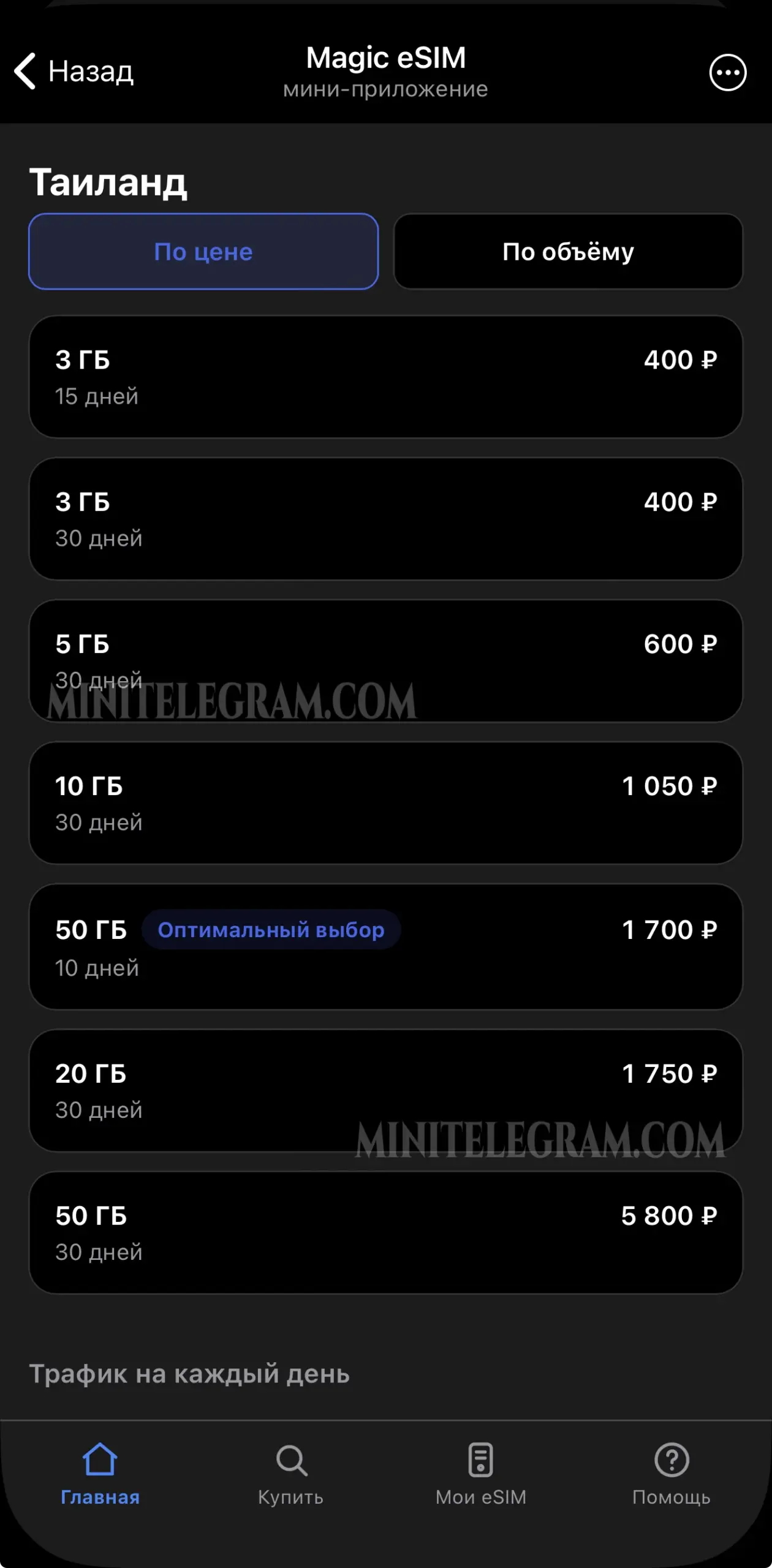Select the 50 ГБ plan for 5 800 ₽
The image size is (772, 1568).
(386, 1232)
